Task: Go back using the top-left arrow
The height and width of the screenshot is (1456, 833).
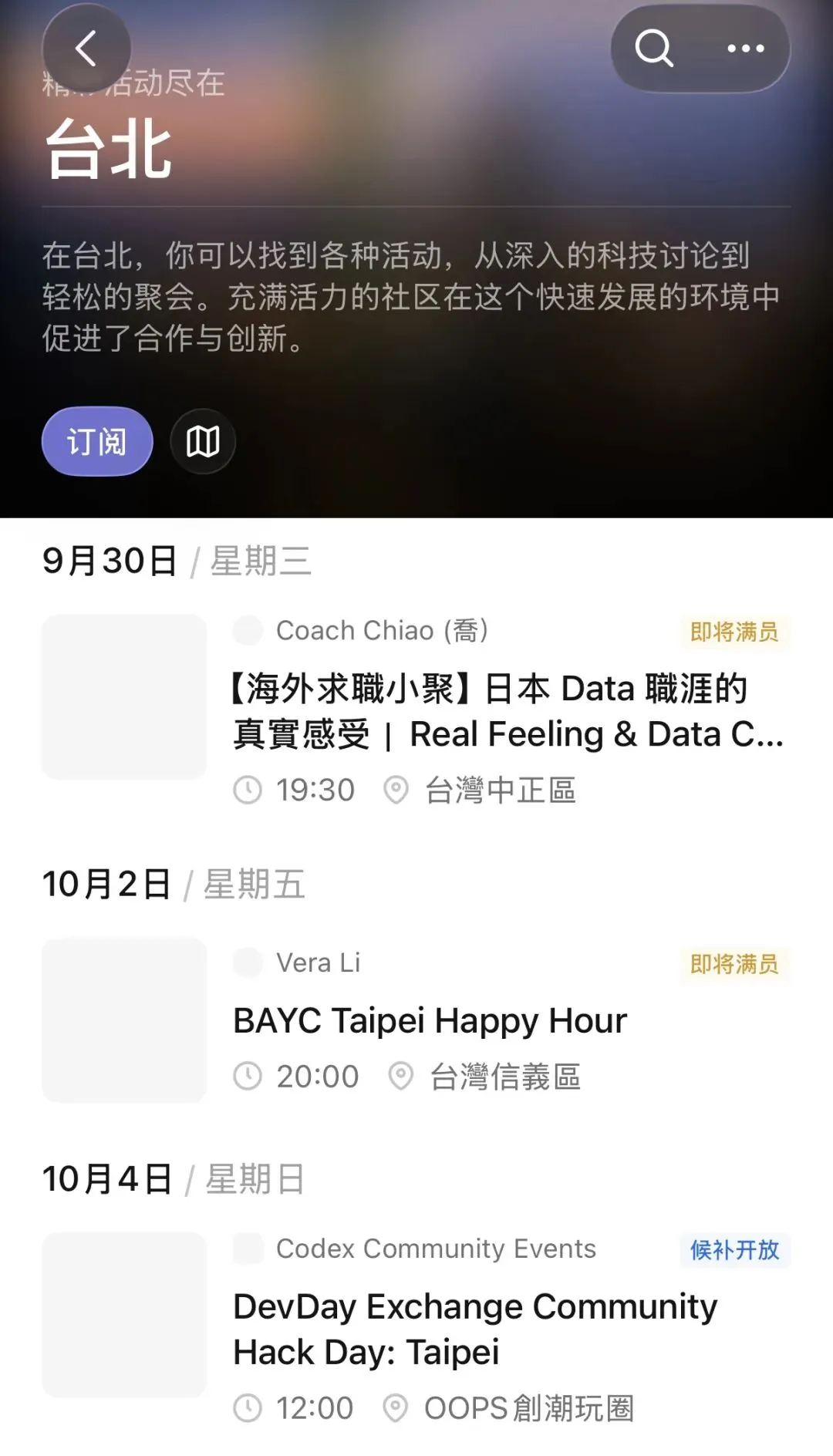Action: point(86,49)
